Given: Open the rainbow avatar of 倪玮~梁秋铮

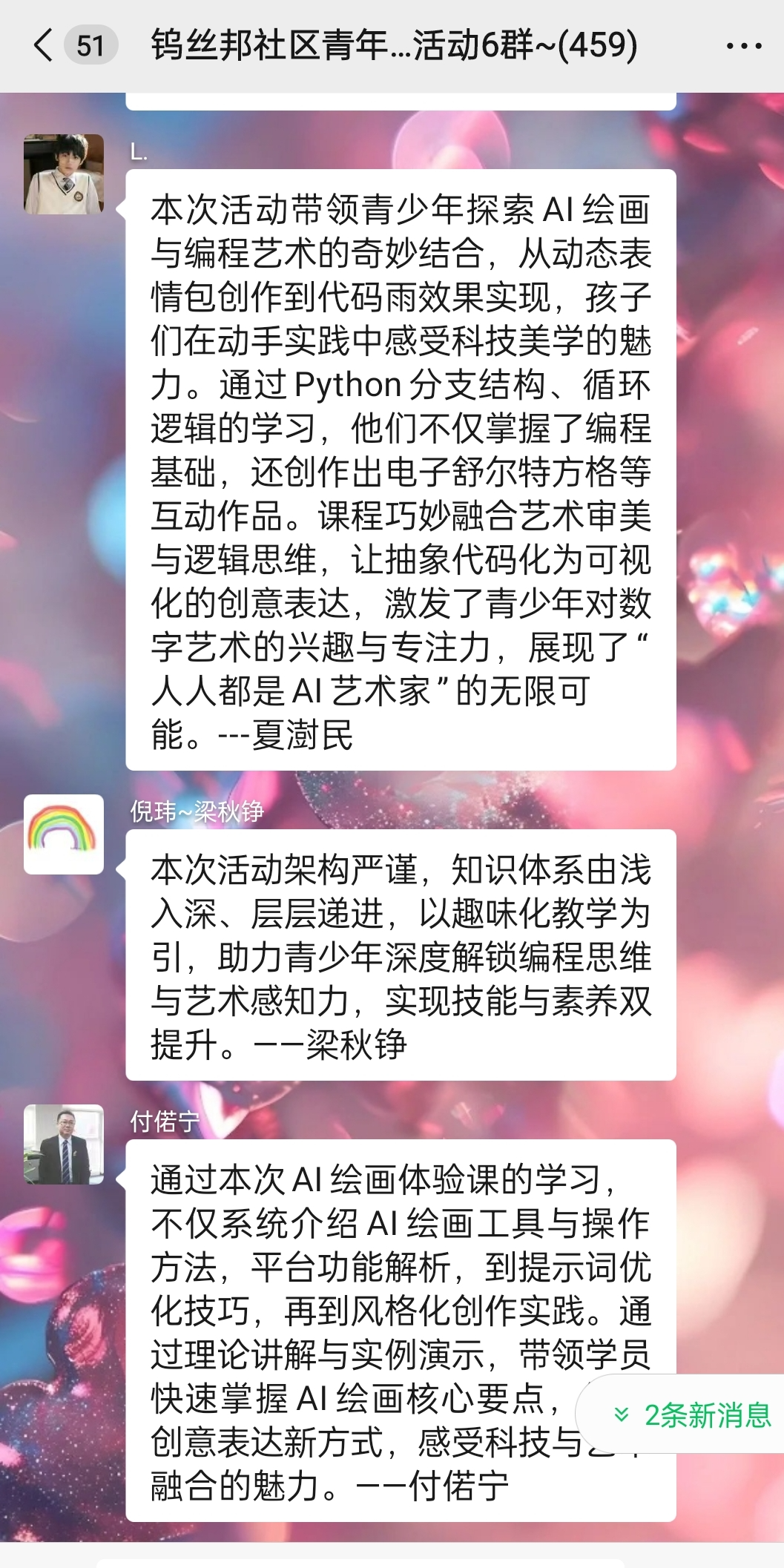Looking at the screenshot, I should (x=64, y=834).
